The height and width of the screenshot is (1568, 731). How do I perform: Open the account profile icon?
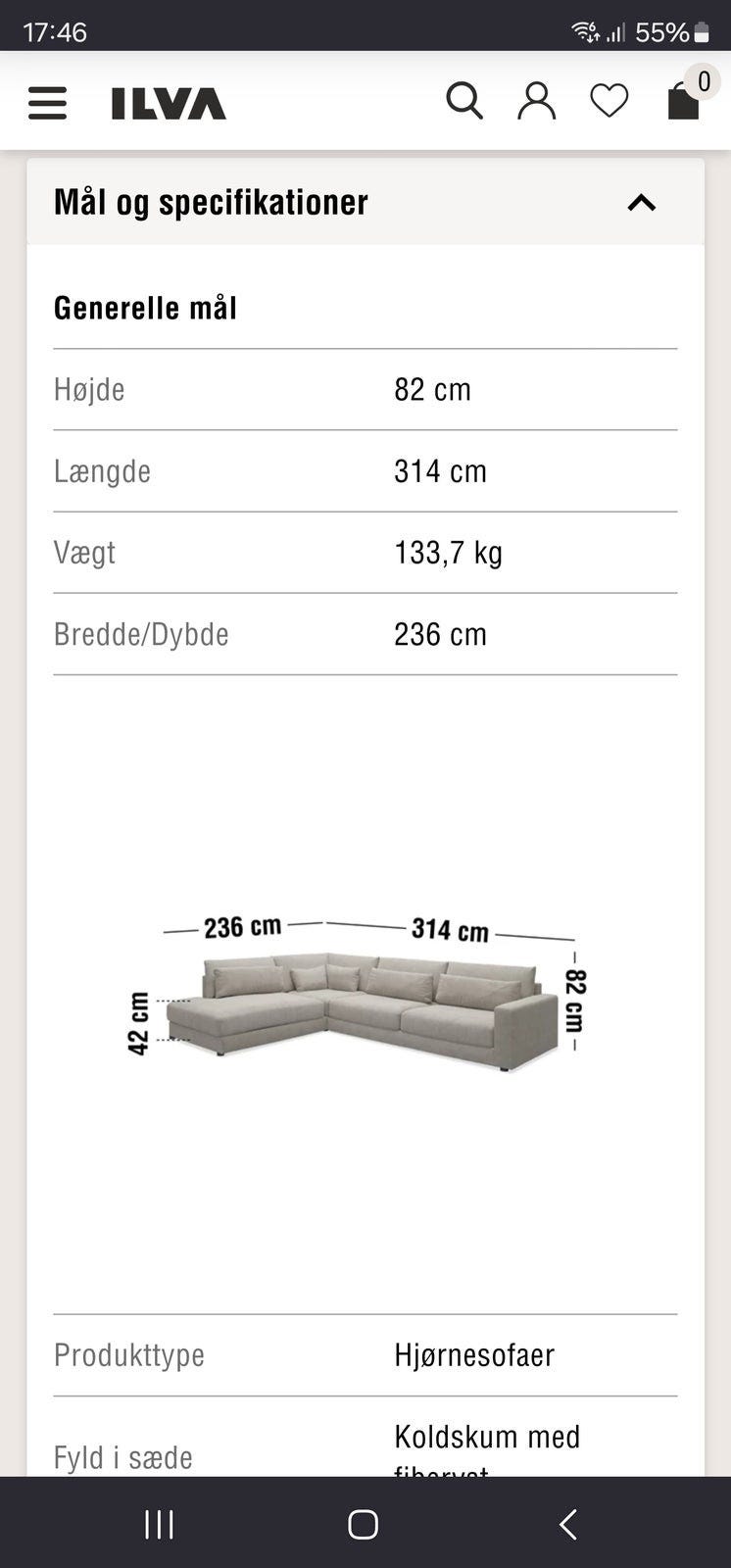[x=535, y=100]
